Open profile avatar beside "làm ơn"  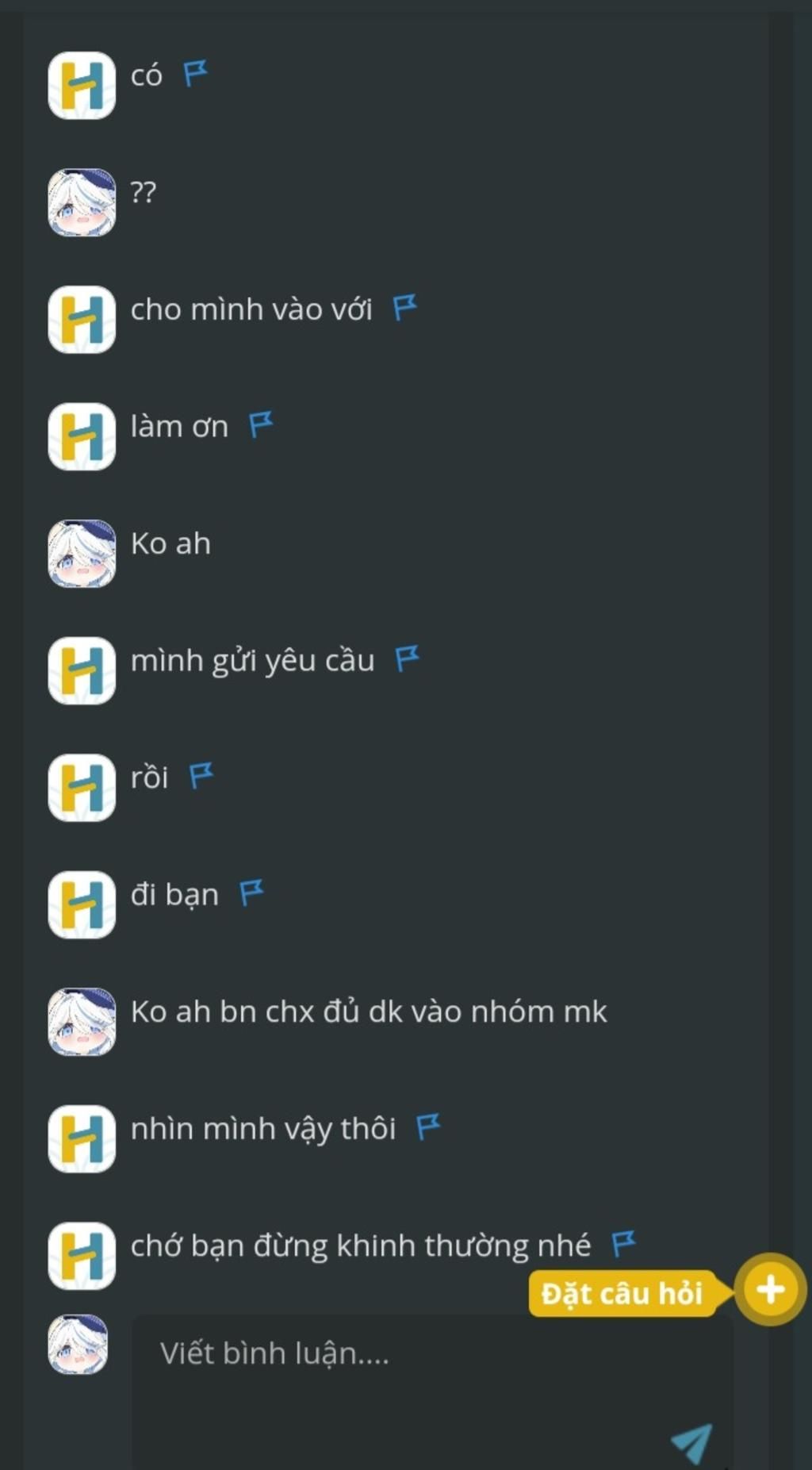[82, 436]
